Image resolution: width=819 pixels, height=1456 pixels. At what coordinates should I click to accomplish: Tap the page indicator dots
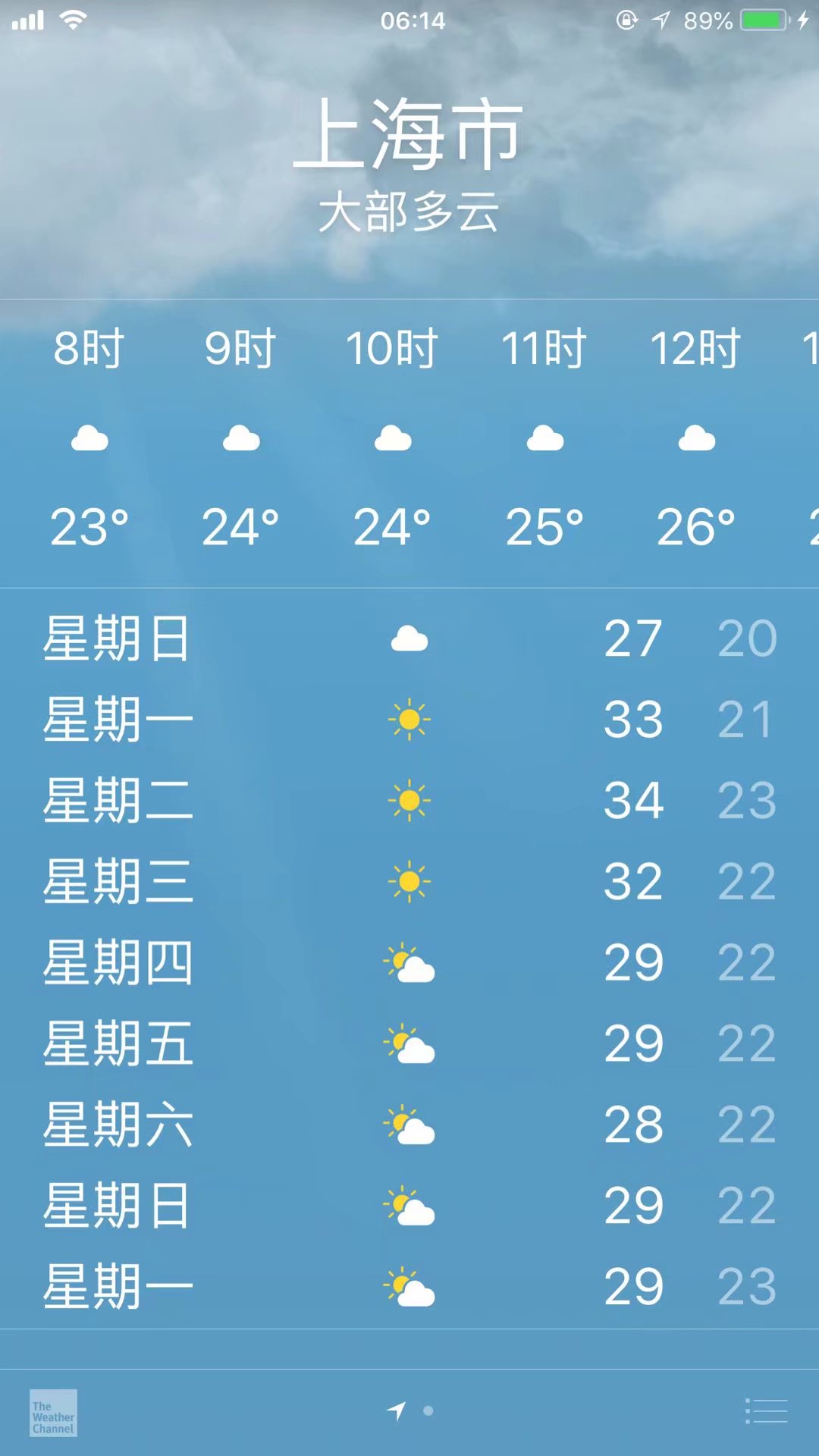tap(410, 1411)
